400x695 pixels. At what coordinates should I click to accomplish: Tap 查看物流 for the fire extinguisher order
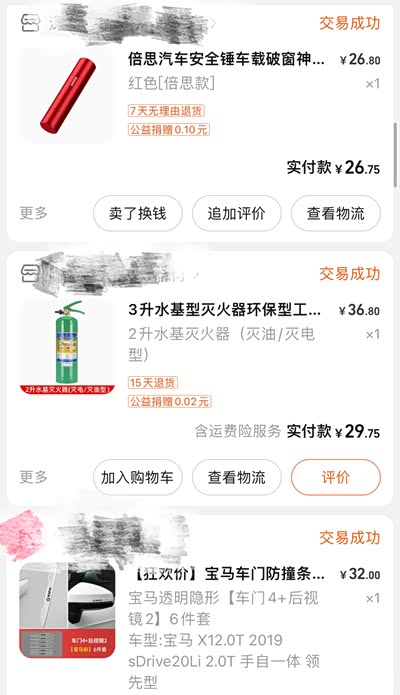click(x=236, y=477)
